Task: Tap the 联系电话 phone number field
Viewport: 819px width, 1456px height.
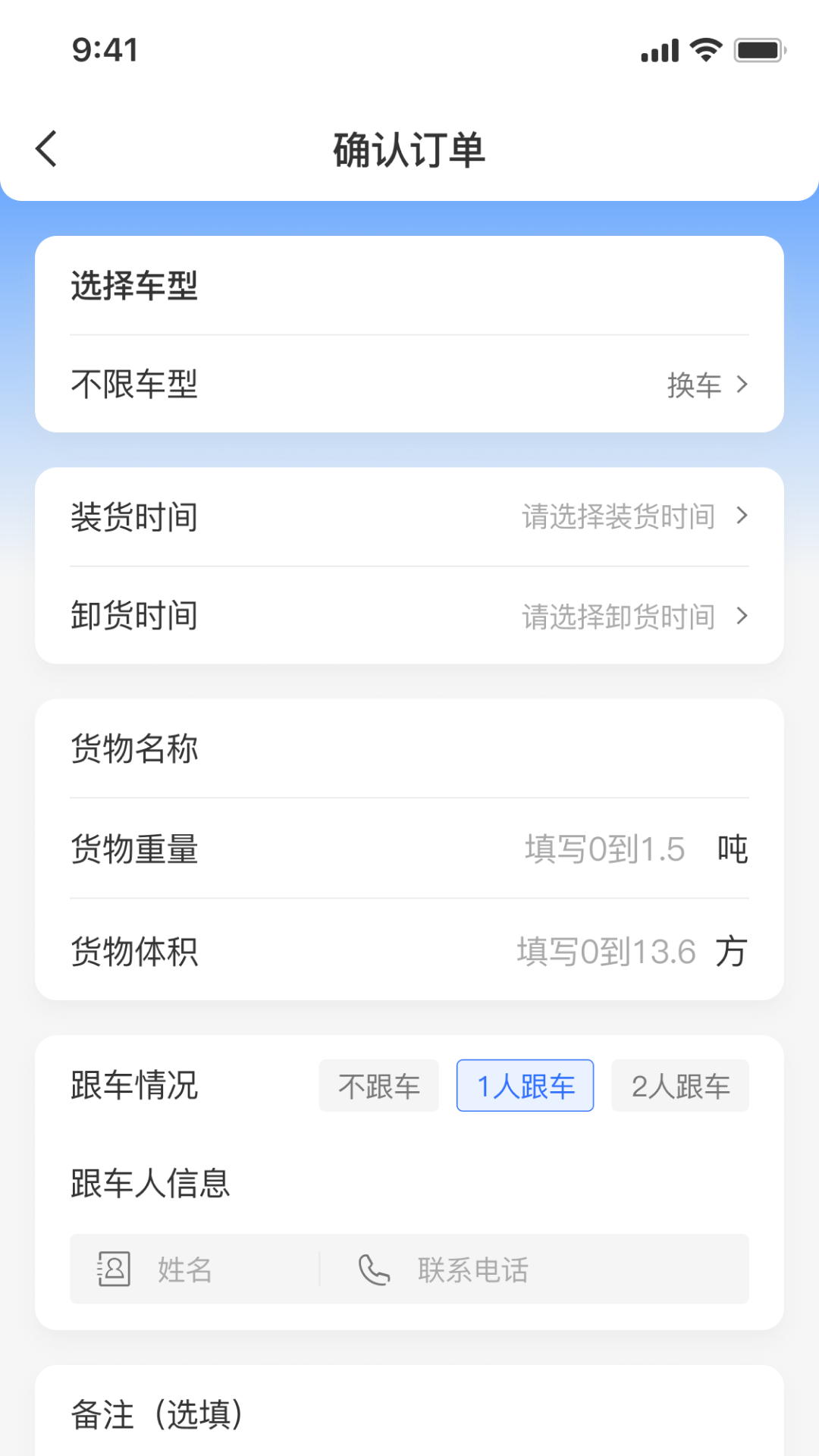Action: (535, 1269)
